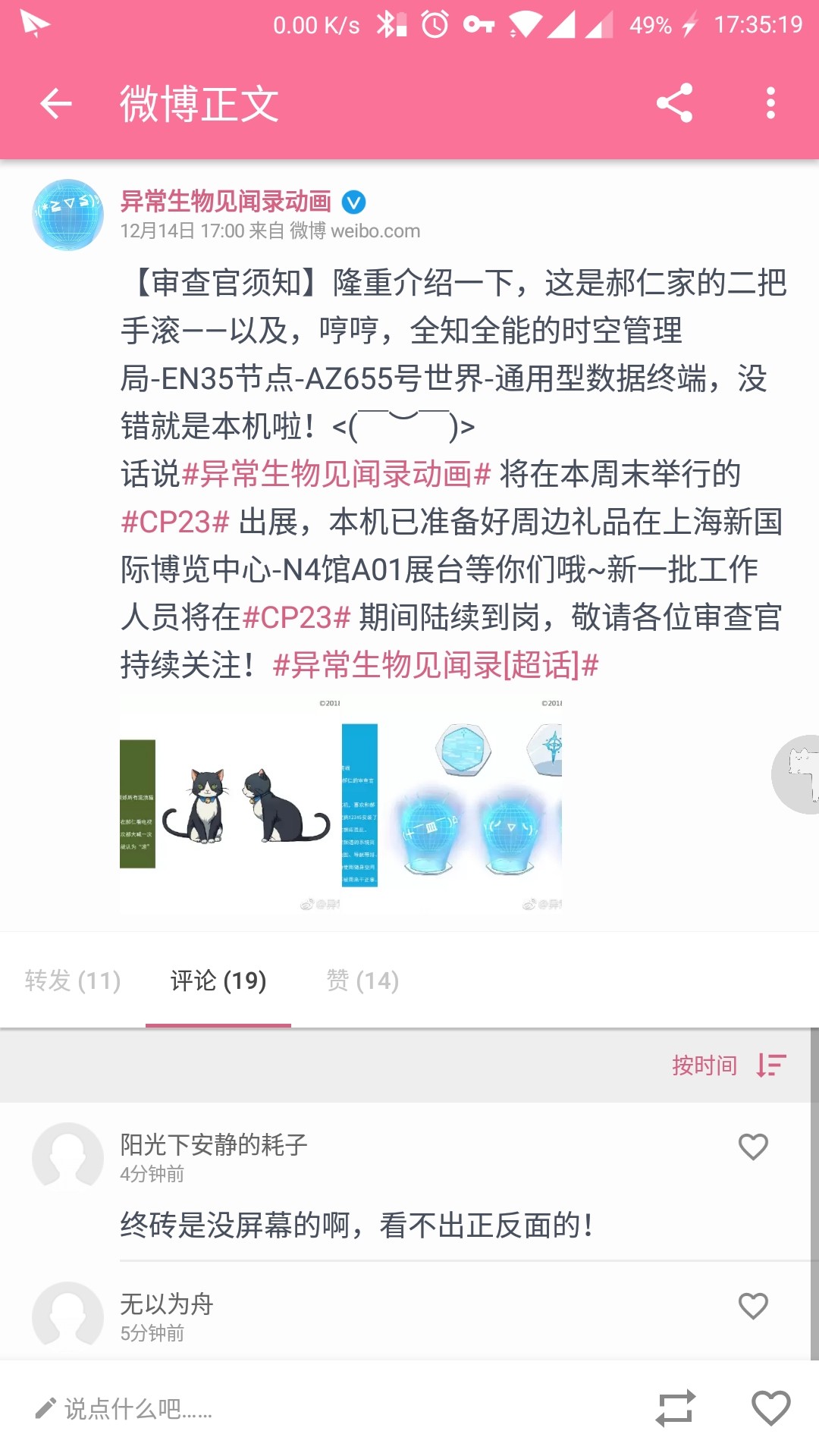Repost this Weibo from bottom bar
The image size is (819, 1456).
point(675,1408)
